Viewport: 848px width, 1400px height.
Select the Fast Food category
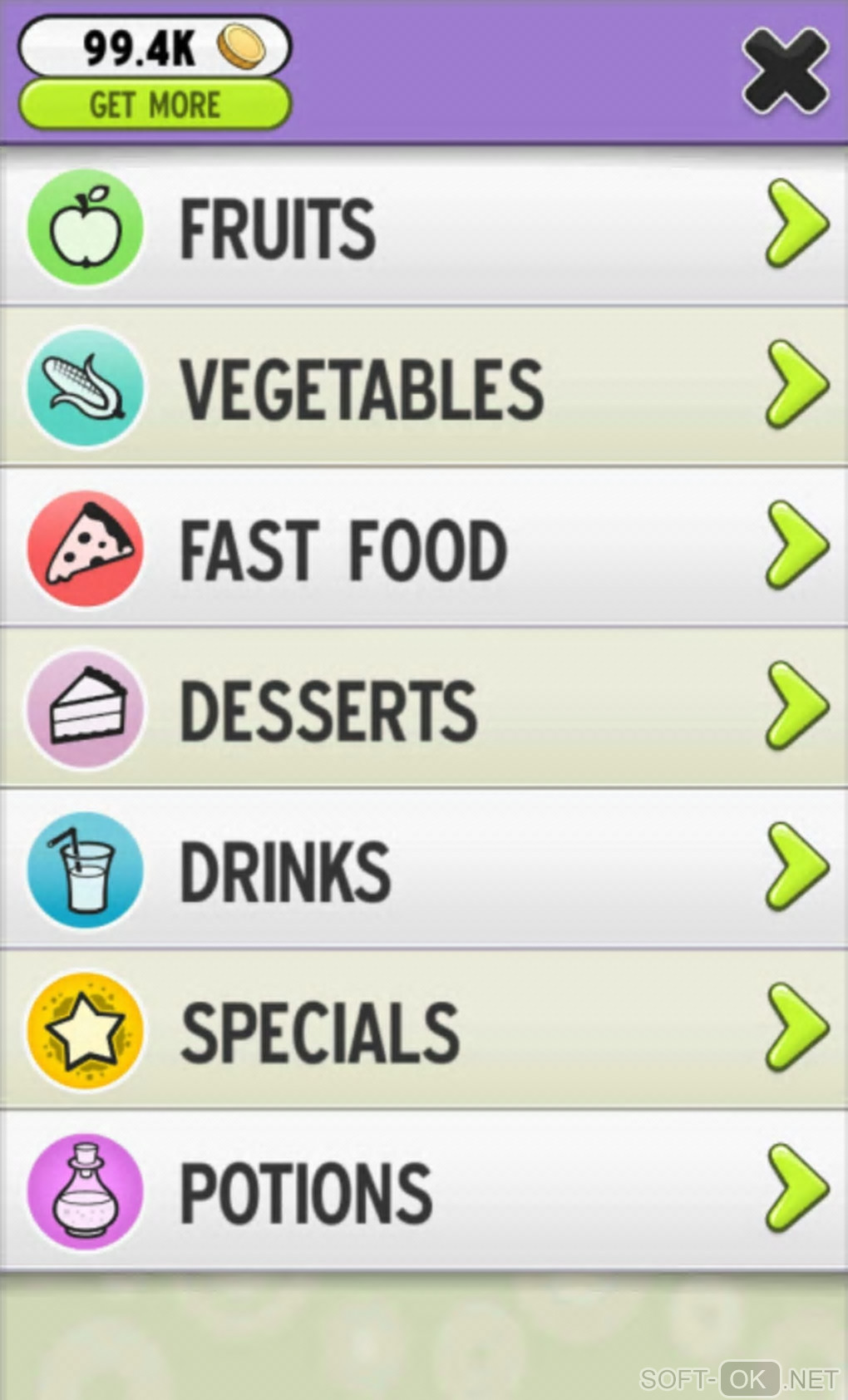[x=424, y=549]
